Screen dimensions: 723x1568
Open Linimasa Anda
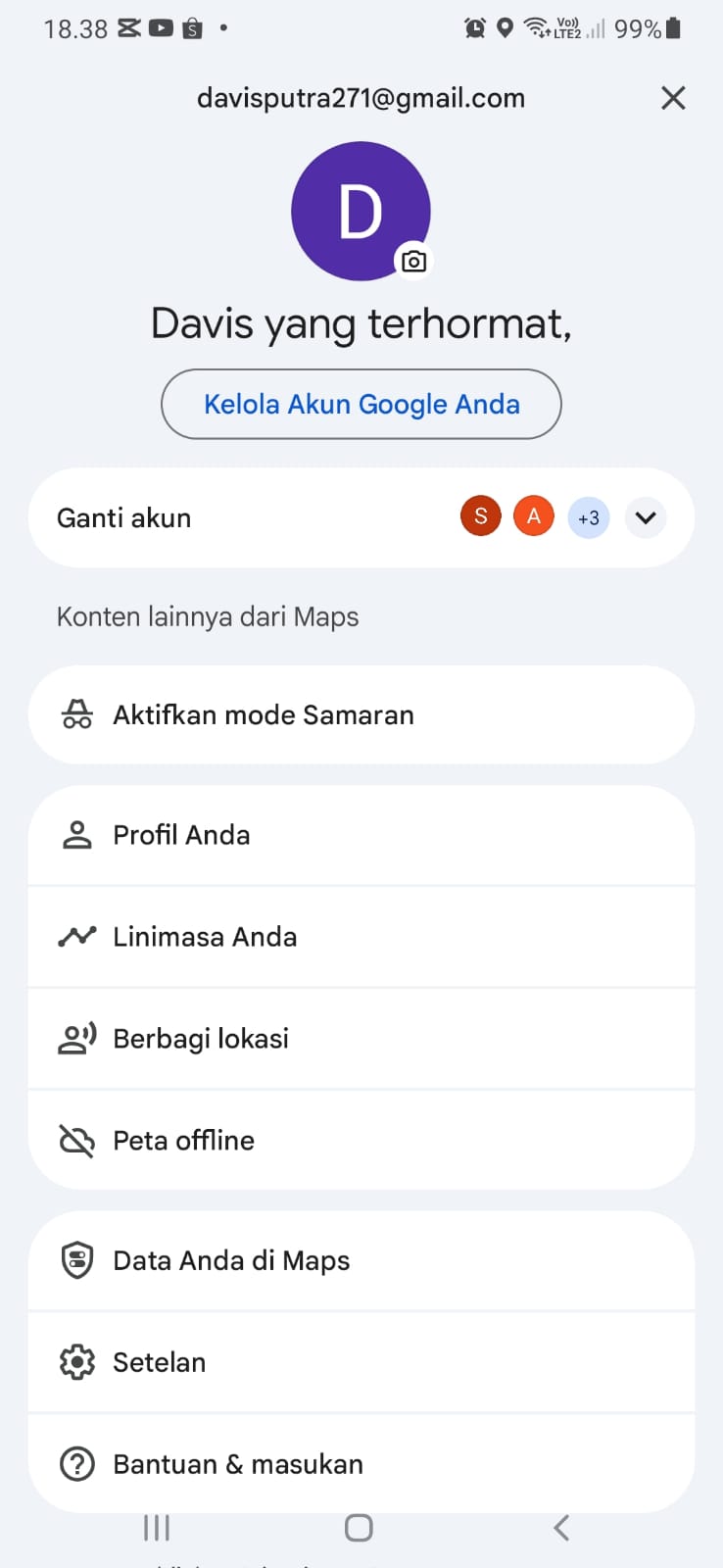(361, 937)
